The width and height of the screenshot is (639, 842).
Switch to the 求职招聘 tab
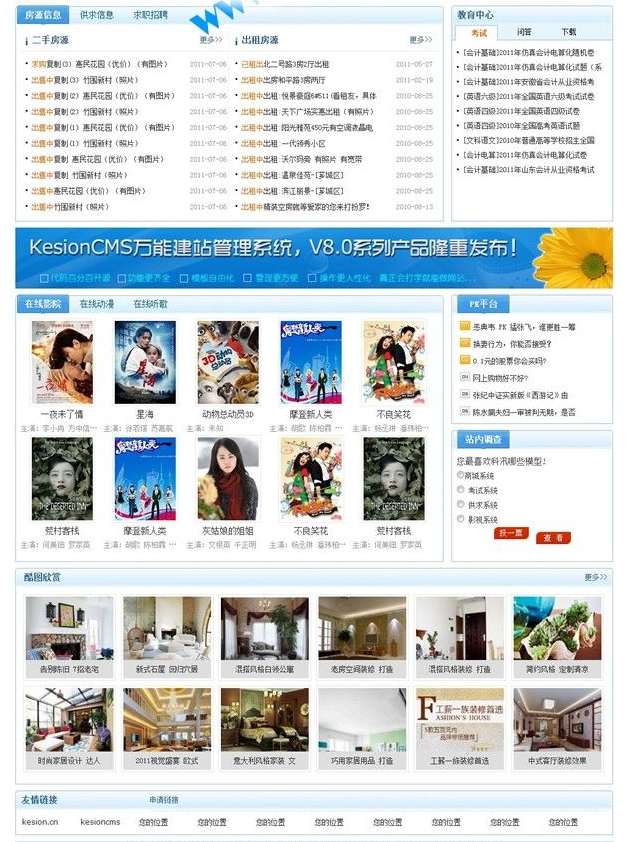150,16
